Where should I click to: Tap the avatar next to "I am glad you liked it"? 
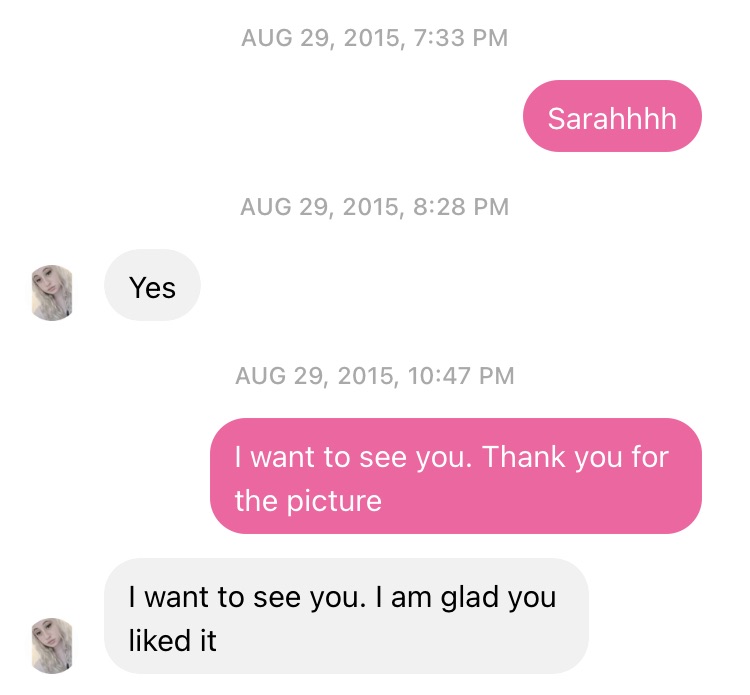54,645
